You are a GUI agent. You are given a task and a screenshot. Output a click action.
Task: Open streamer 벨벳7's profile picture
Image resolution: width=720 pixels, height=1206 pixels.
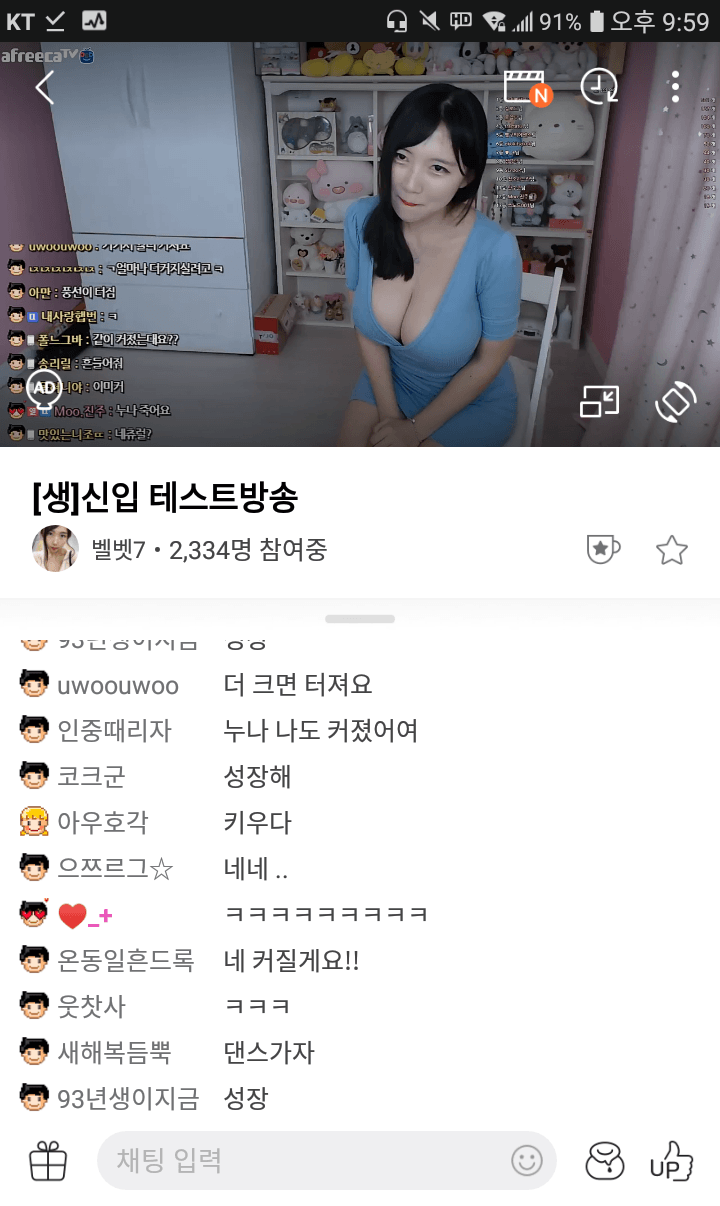tap(55, 548)
